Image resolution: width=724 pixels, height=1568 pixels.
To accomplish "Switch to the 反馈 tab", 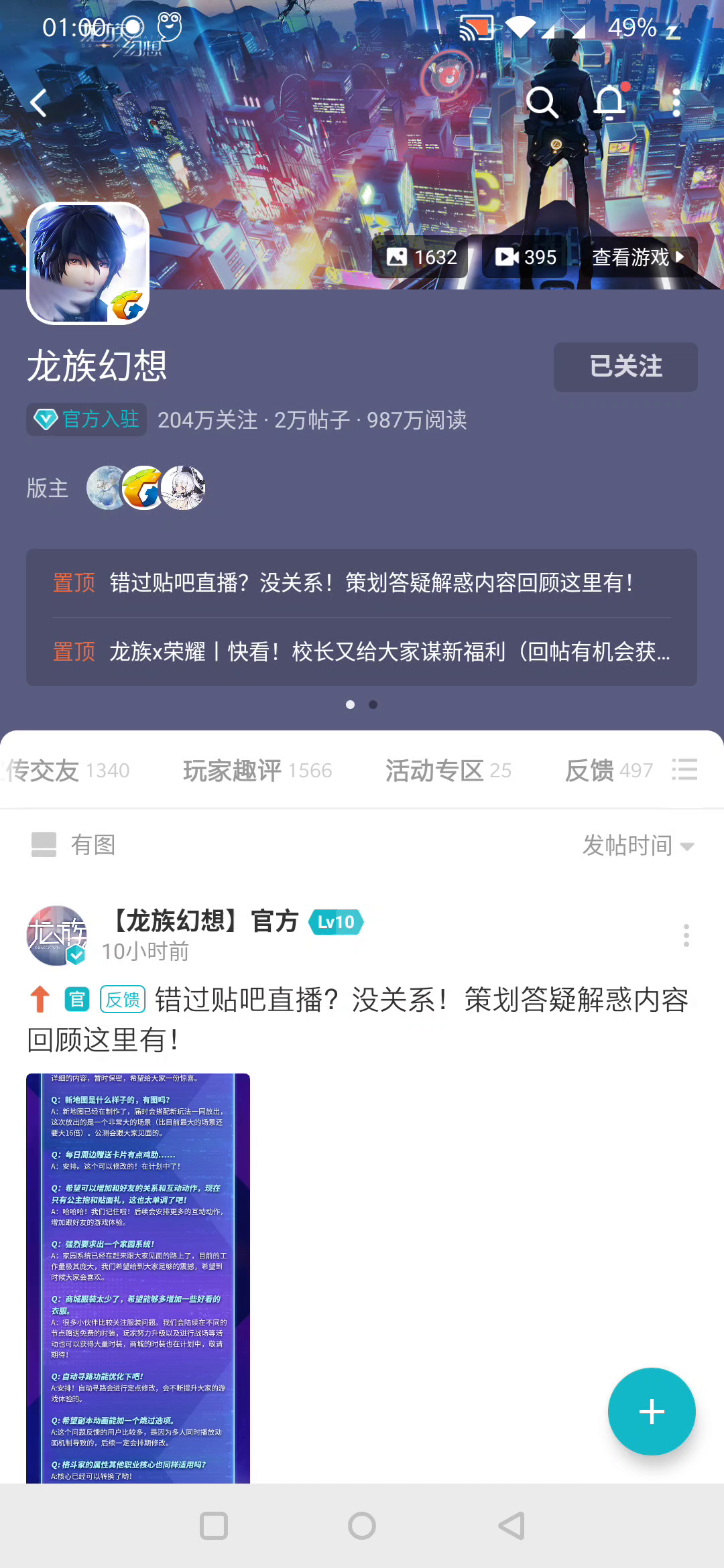I will (609, 771).
